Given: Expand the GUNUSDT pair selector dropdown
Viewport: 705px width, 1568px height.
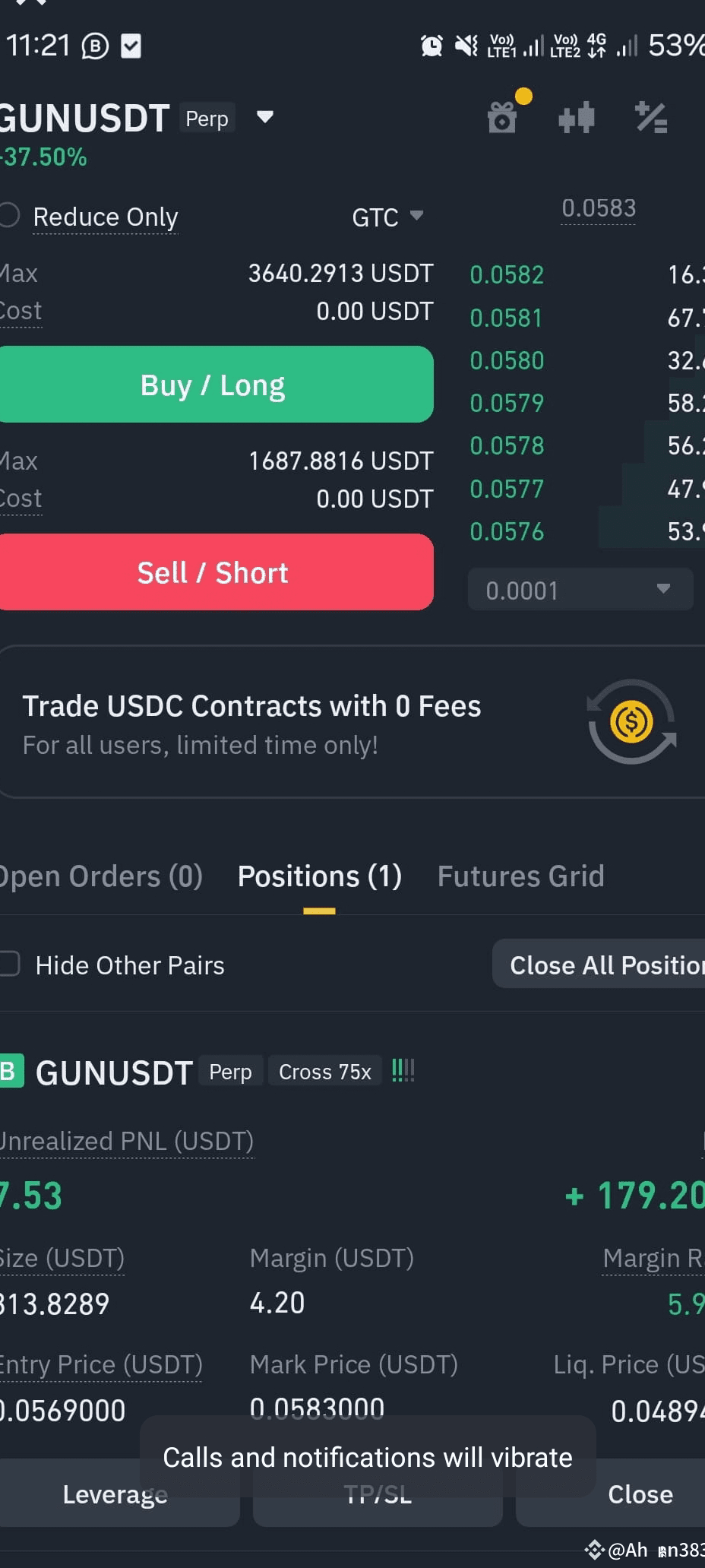Looking at the screenshot, I should pos(265,118).
